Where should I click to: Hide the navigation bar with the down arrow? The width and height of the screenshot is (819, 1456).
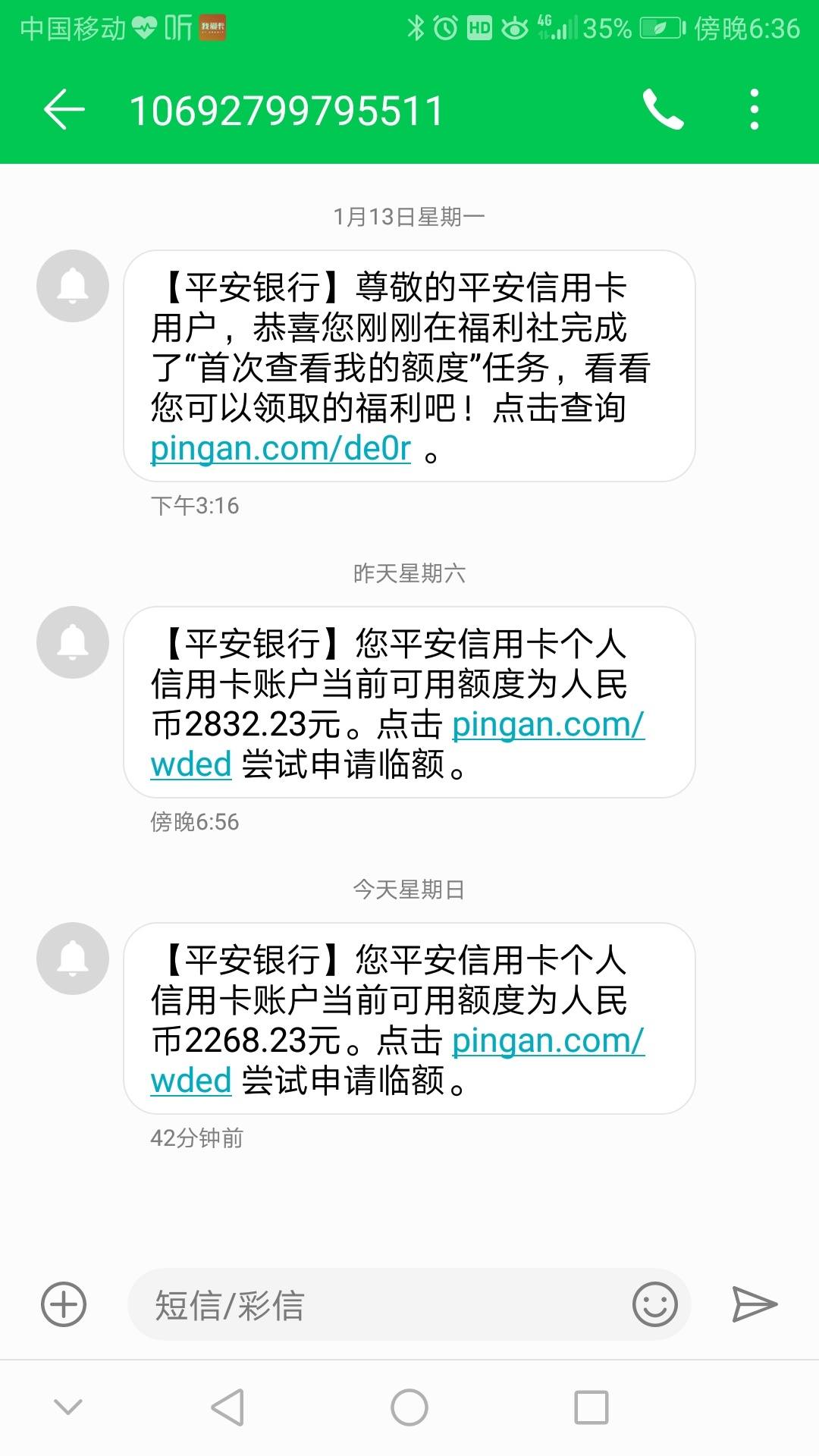pyautogui.click(x=68, y=1407)
